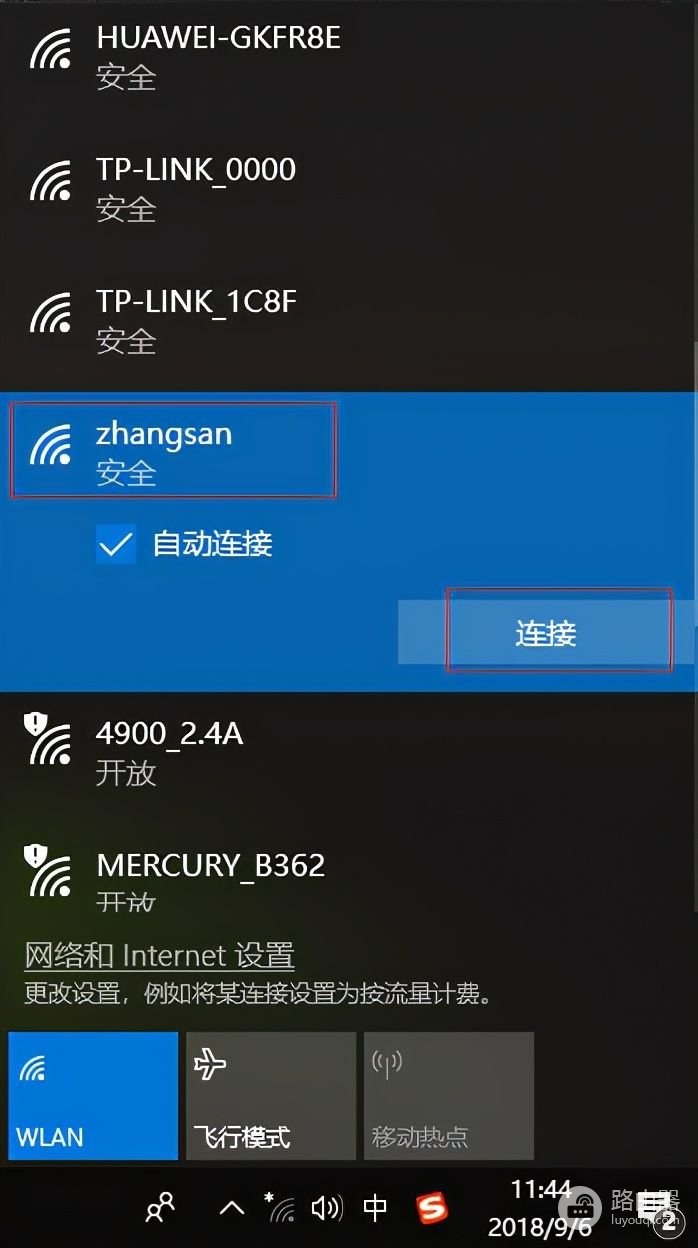Open the volume speaker icon
The image size is (698, 1248).
(x=327, y=1209)
